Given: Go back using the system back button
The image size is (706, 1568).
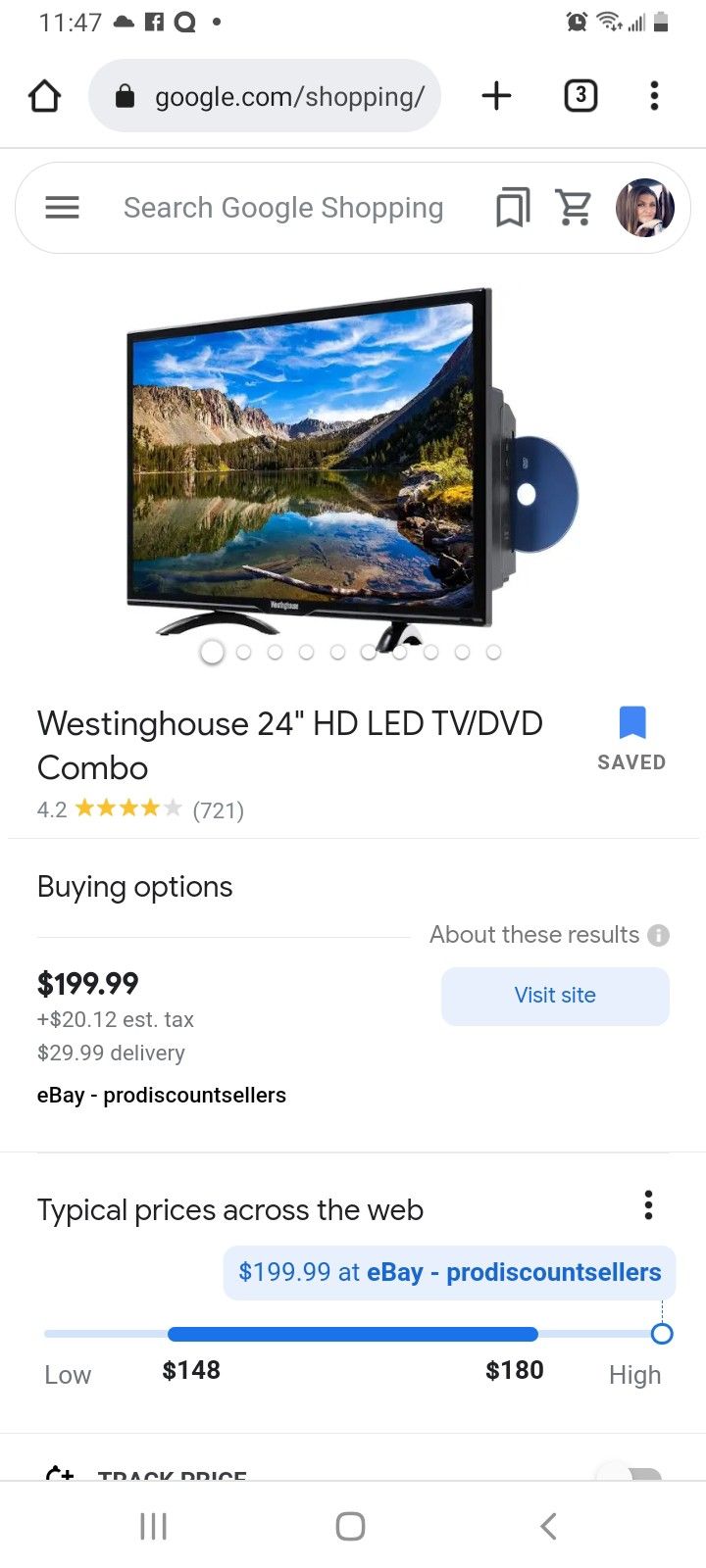Looking at the screenshot, I should point(548,1526).
